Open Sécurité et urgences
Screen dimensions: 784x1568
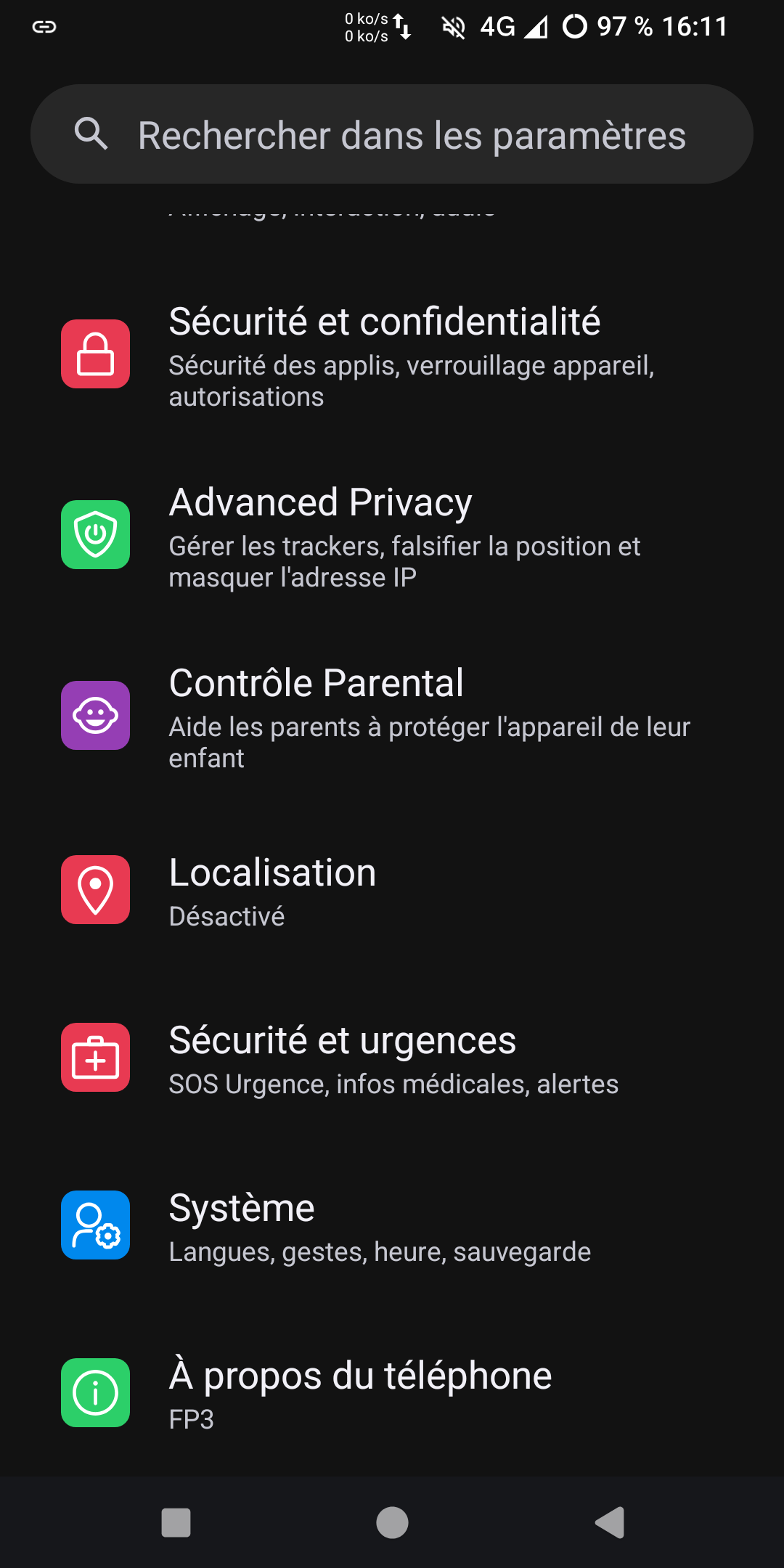[392, 1058]
